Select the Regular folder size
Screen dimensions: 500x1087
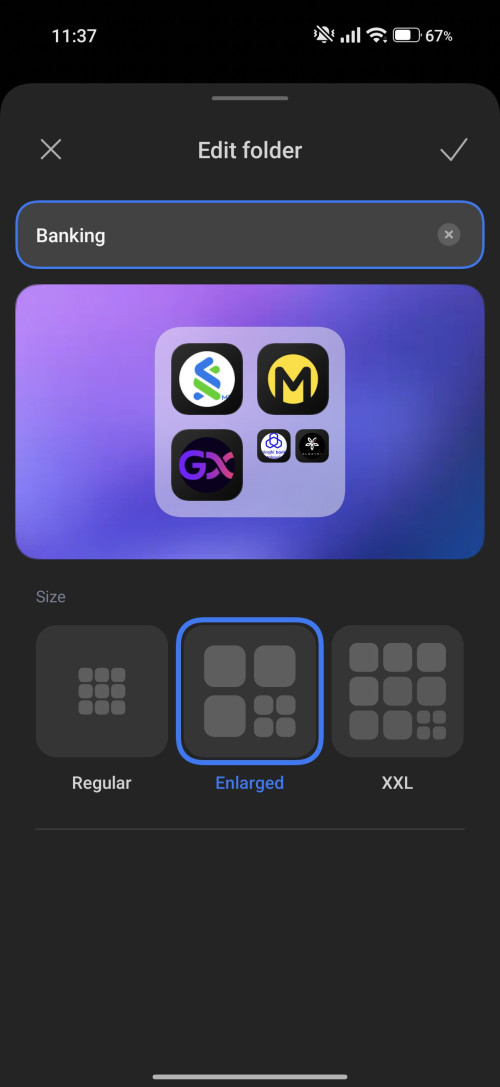(x=102, y=691)
